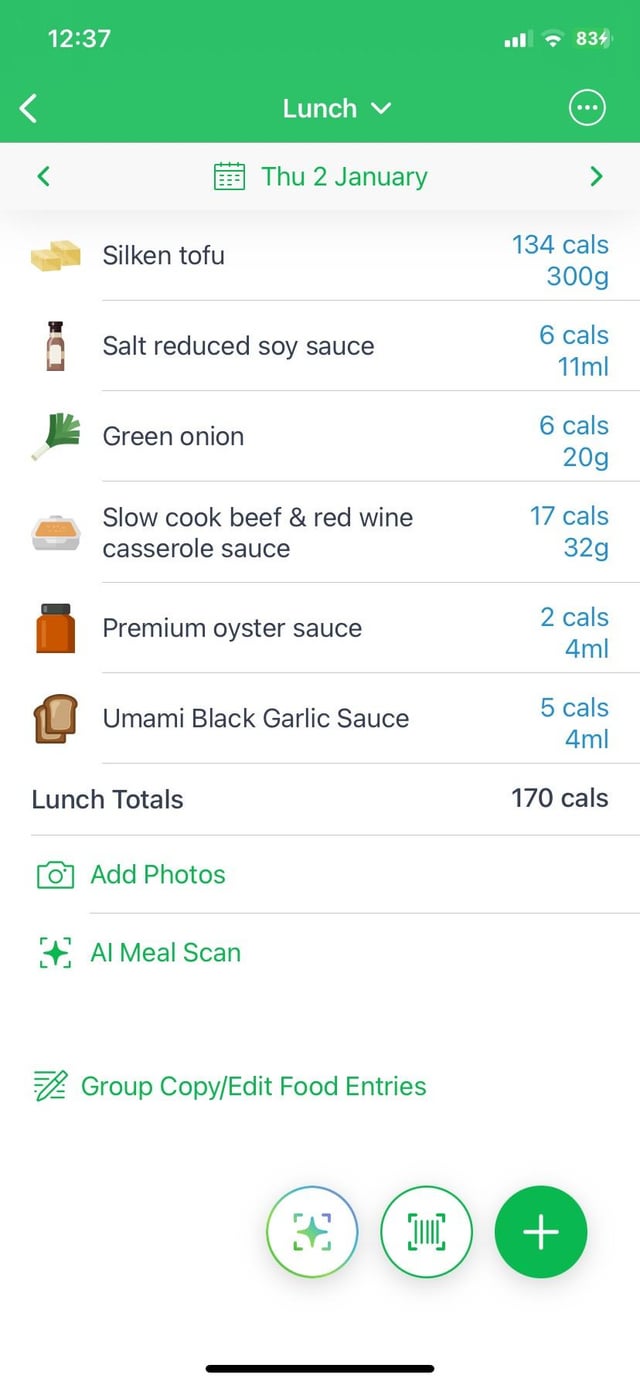Viewport: 640px width, 1385px height.
Task: Go to the next day
Action: click(597, 177)
